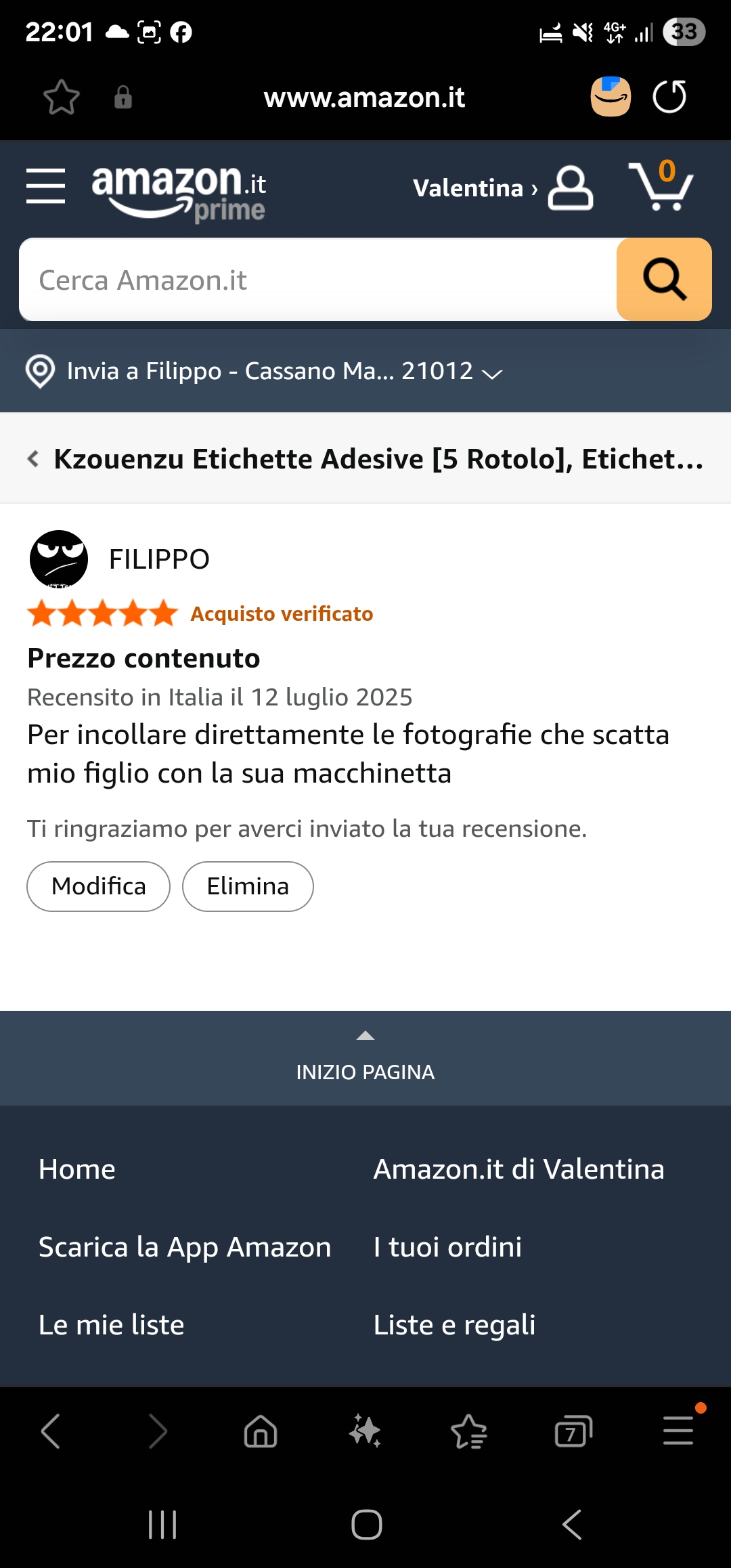
Task: Open Amazon.it di Valentina link
Action: [x=518, y=1169]
